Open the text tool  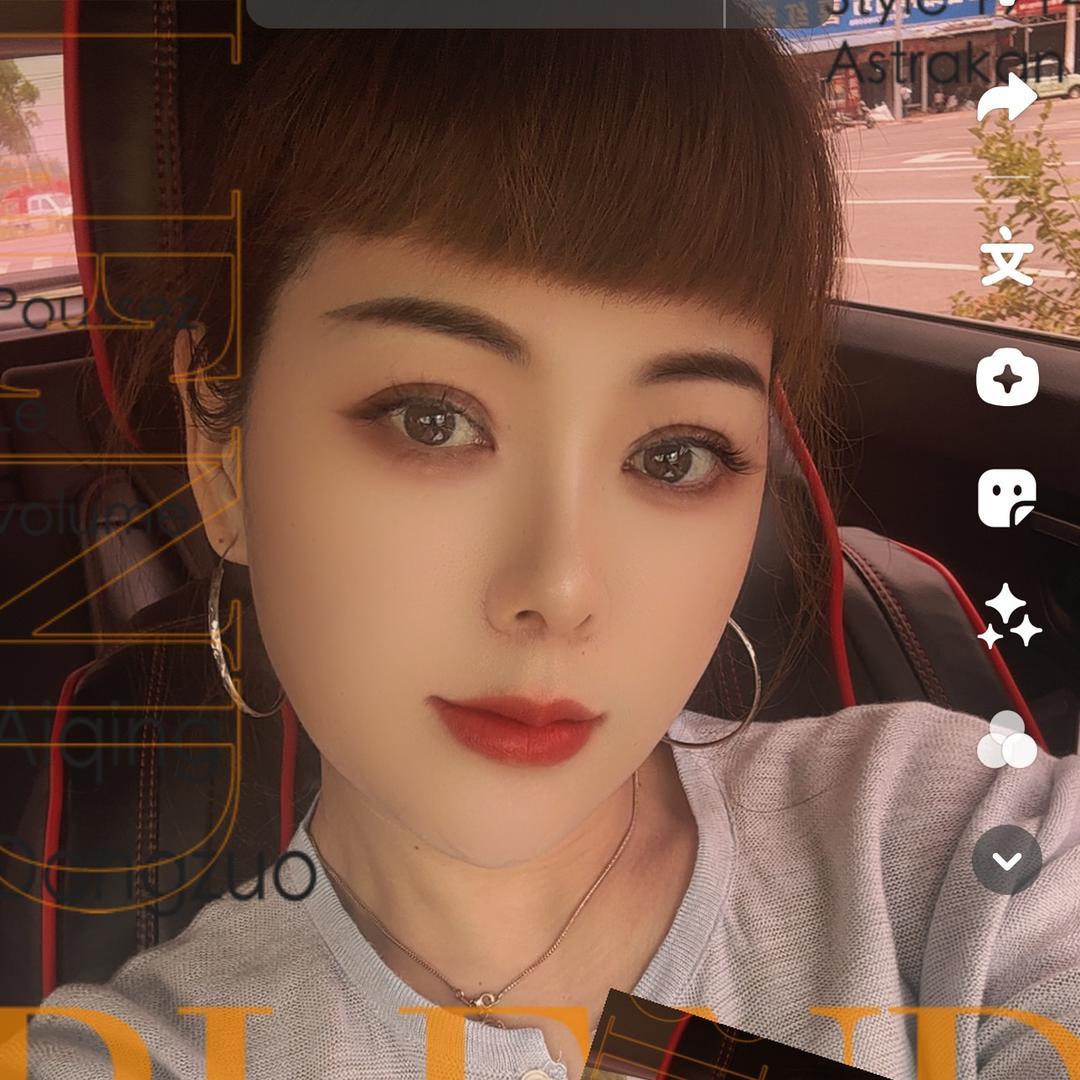(1006, 260)
